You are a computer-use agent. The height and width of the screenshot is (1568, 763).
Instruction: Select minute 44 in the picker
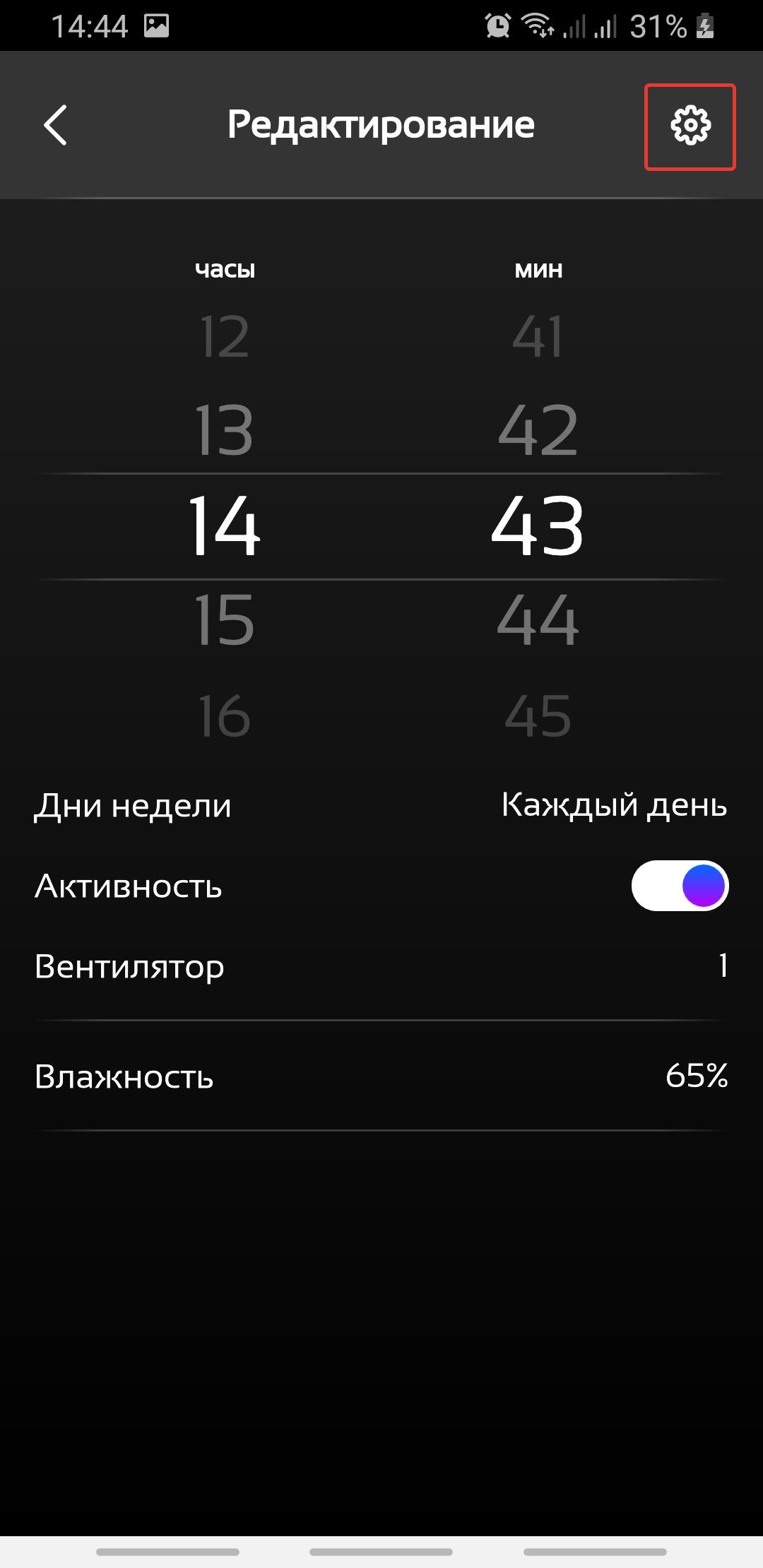pos(538,621)
